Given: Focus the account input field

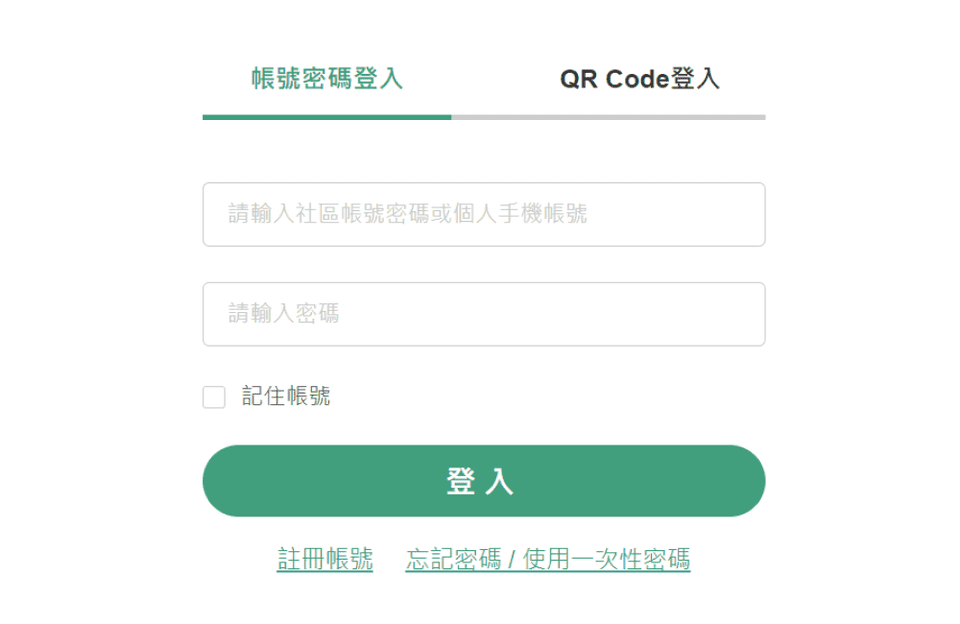Looking at the screenshot, I should (x=483, y=214).
